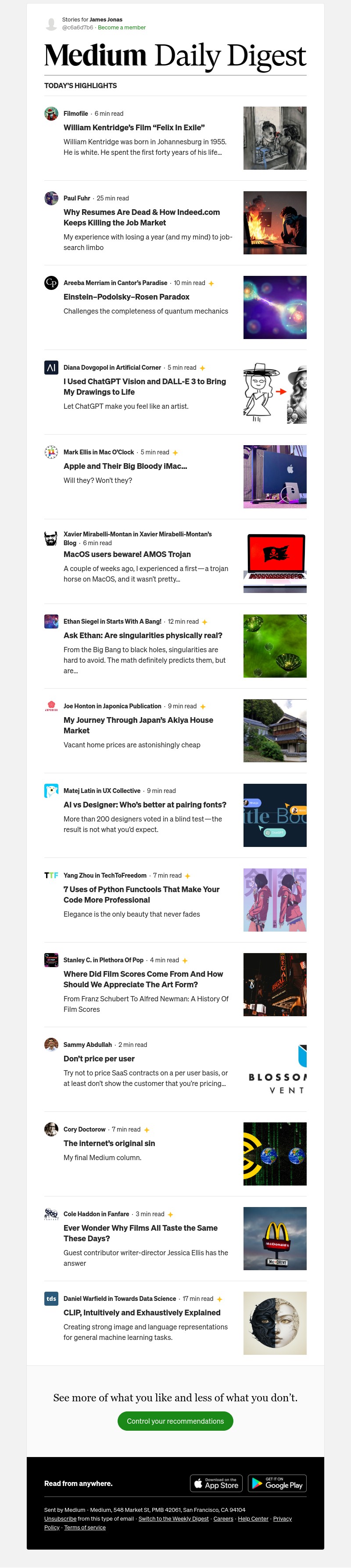This screenshot has width=351, height=1568.
Task: Open CLIP, Intuitively and Exhaustively Explained
Action: [141, 1312]
